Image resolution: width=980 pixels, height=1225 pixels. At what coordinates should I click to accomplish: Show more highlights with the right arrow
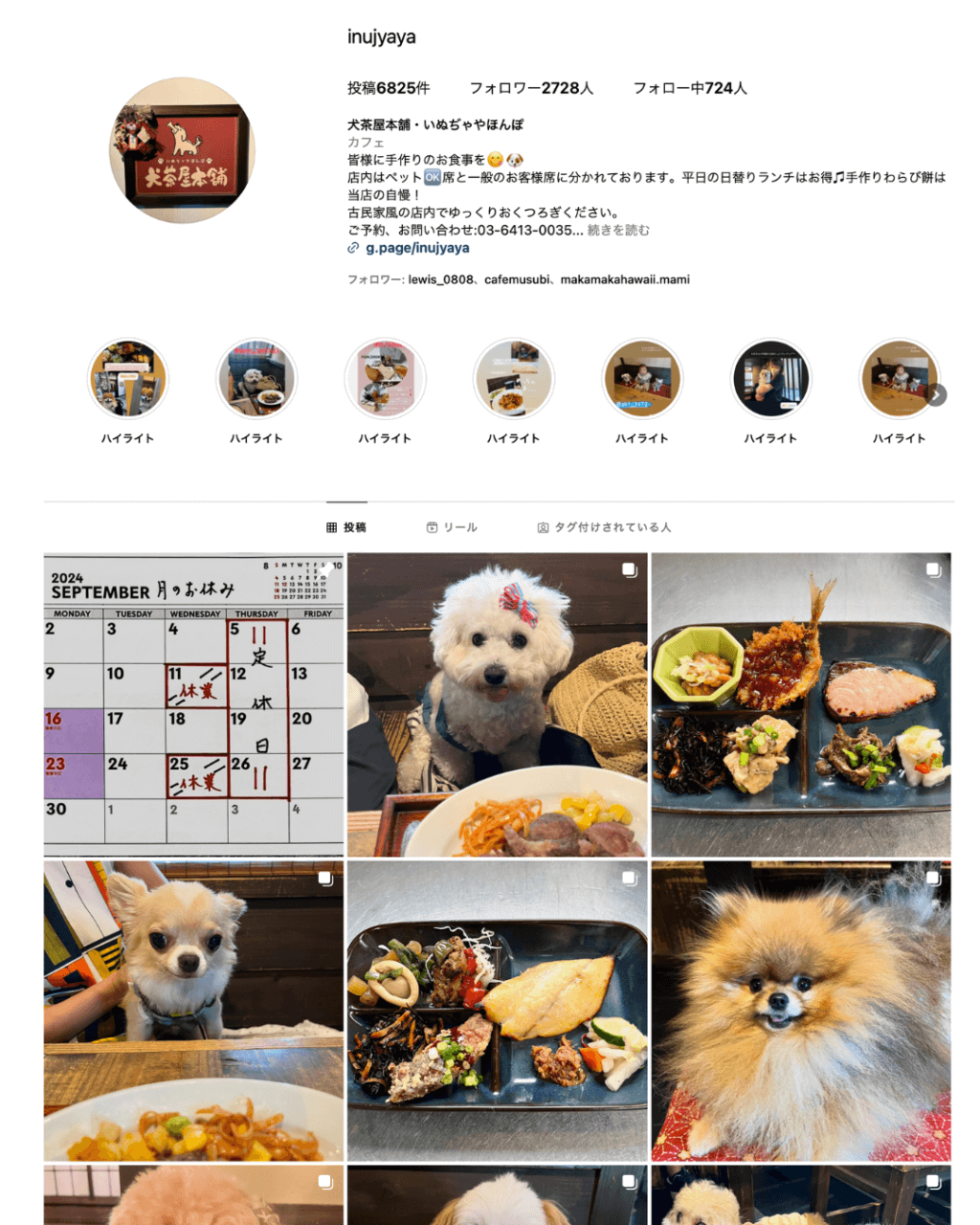point(937,394)
